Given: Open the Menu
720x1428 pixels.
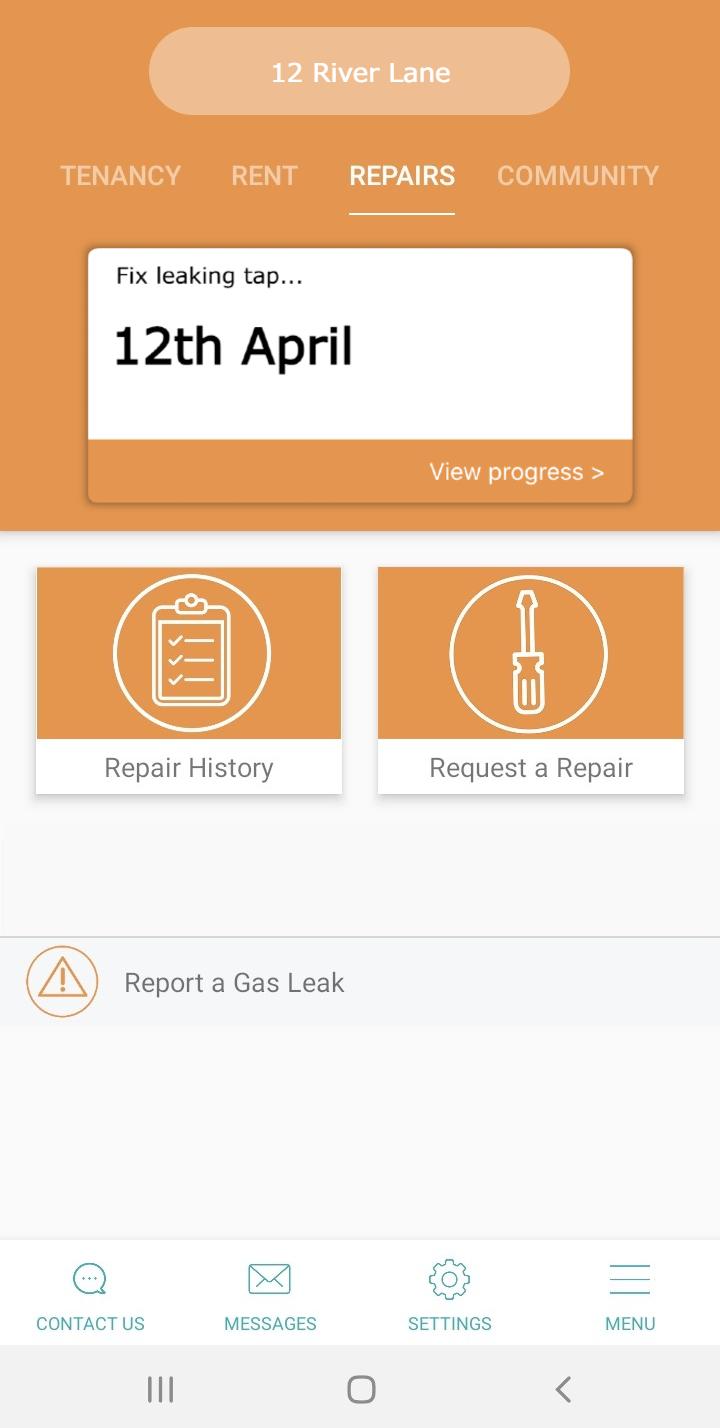Looking at the screenshot, I should (x=630, y=1296).
